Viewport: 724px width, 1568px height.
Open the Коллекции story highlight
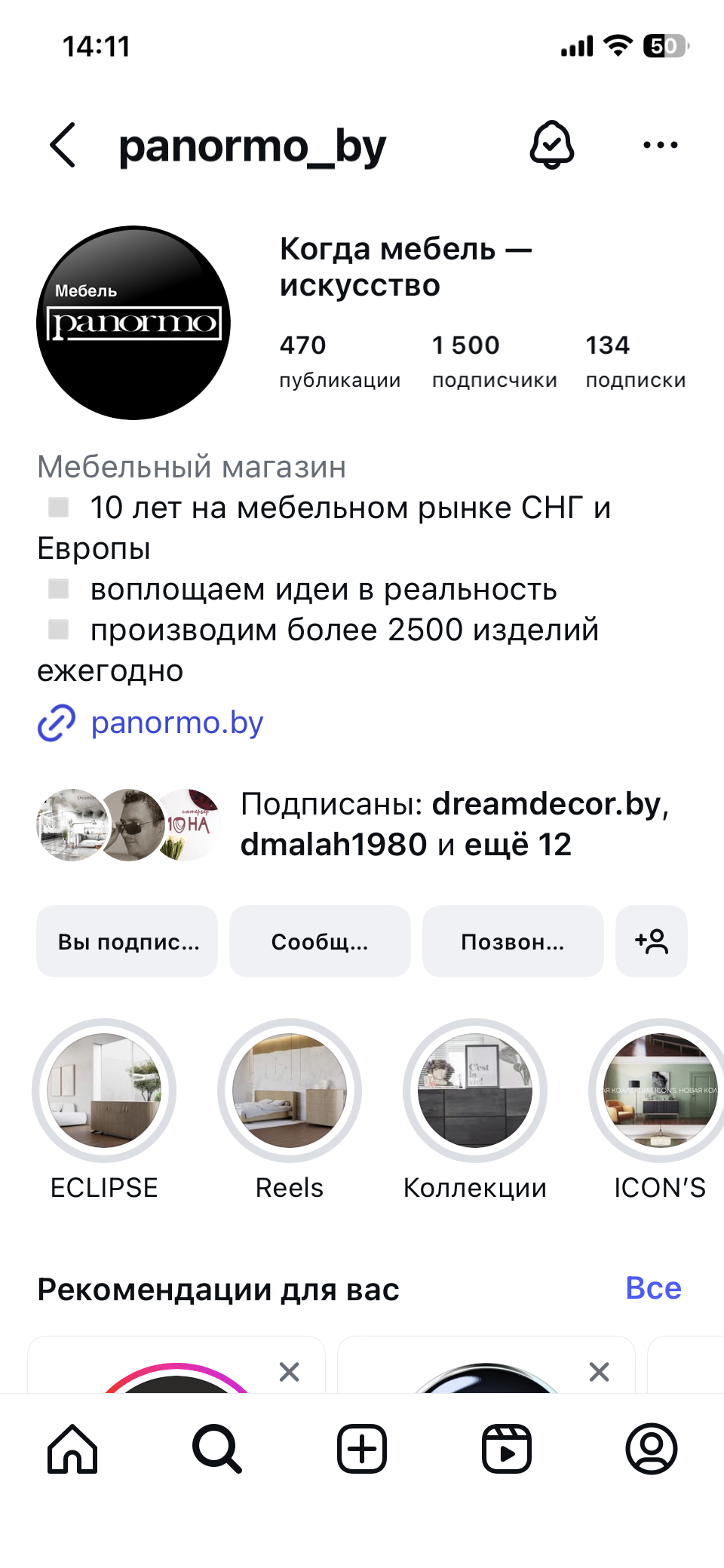474,1091
